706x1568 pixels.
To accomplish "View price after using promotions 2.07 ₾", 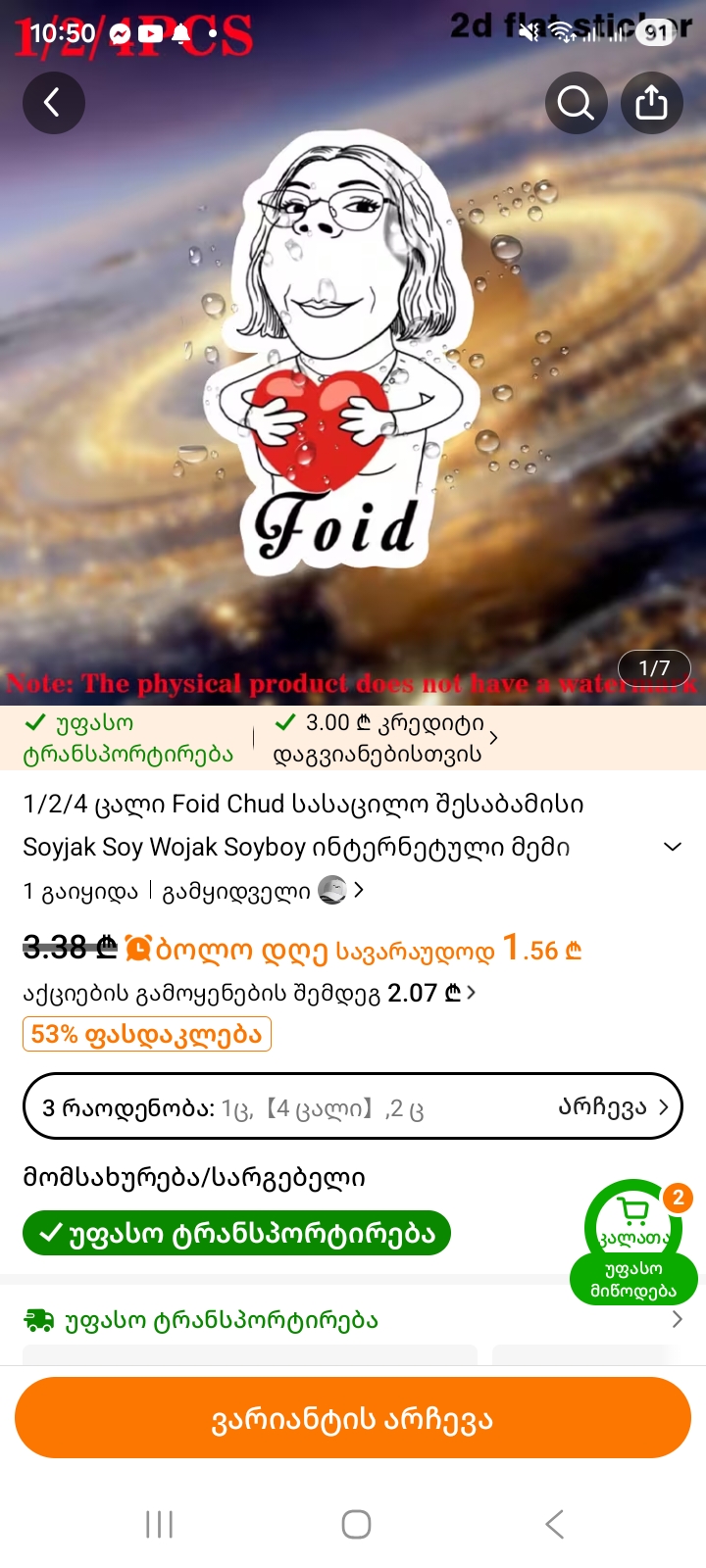I will (249, 993).
